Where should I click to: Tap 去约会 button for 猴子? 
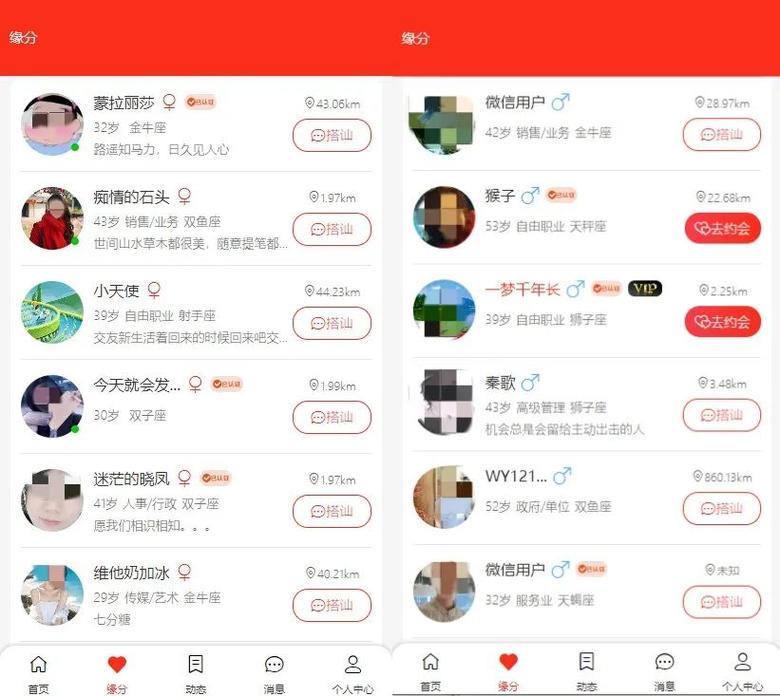722,228
